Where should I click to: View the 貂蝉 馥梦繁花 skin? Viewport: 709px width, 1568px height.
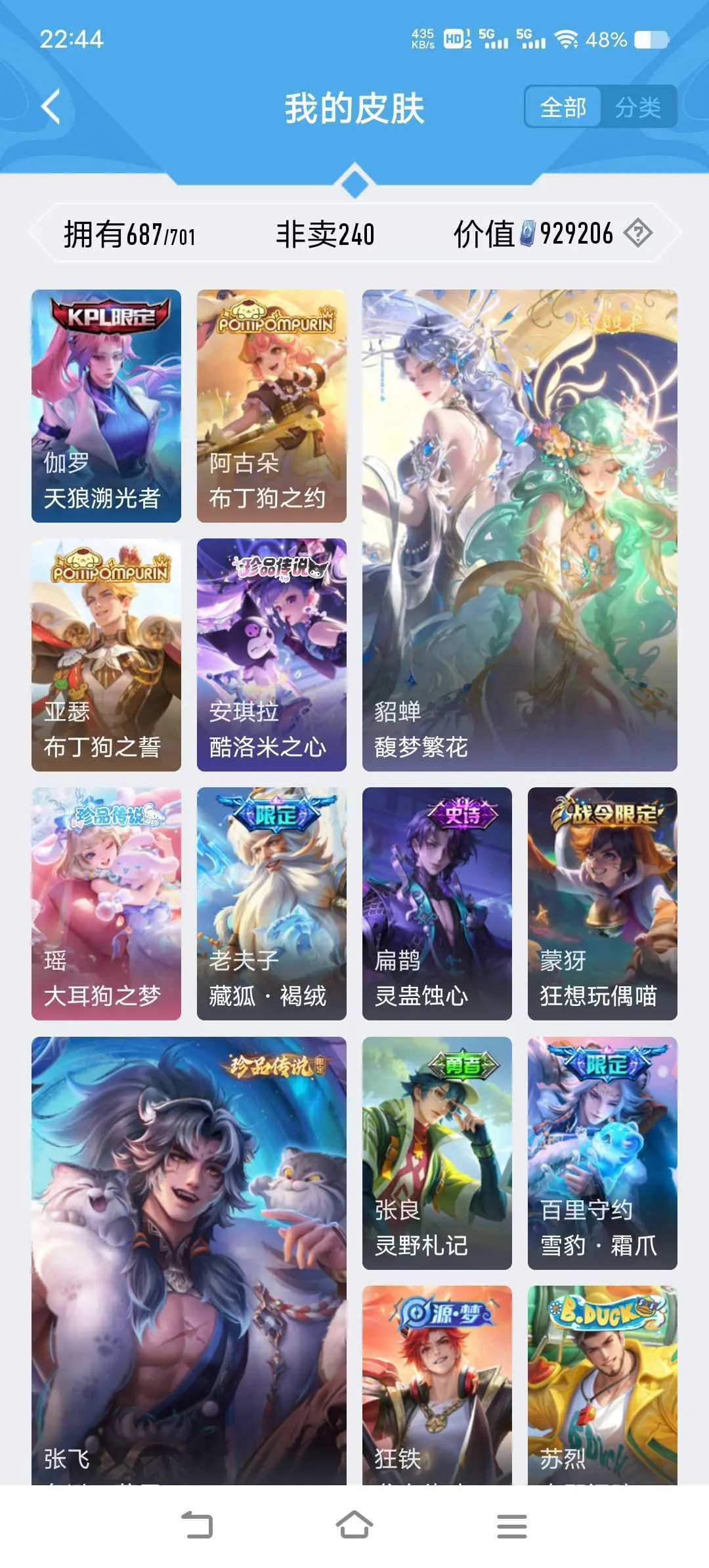pyautogui.click(x=520, y=531)
